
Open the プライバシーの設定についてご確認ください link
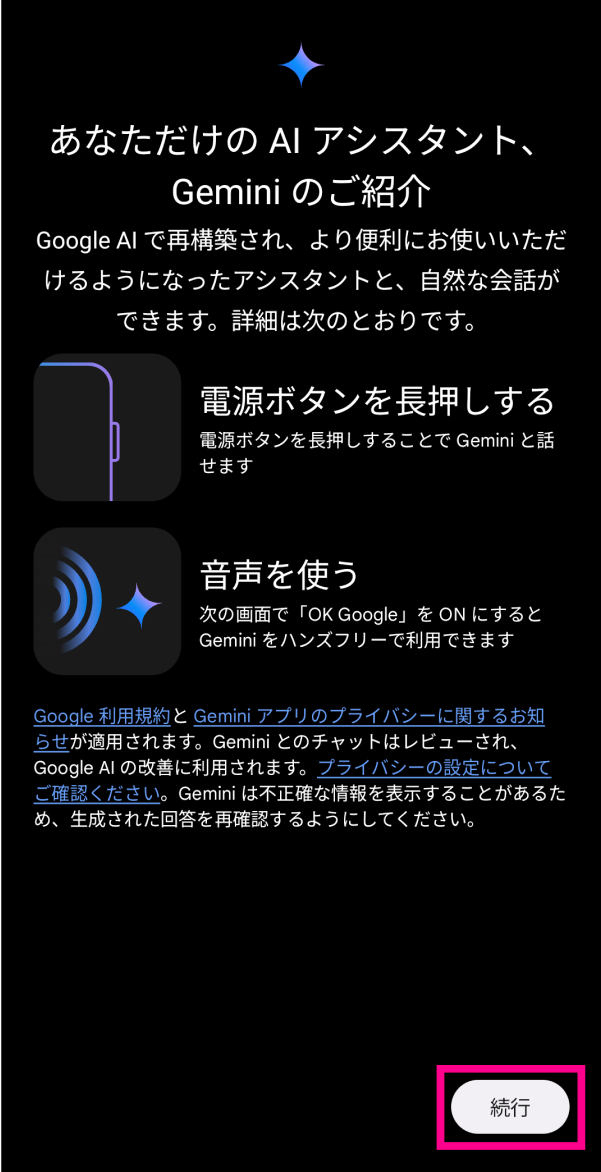coord(433,768)
